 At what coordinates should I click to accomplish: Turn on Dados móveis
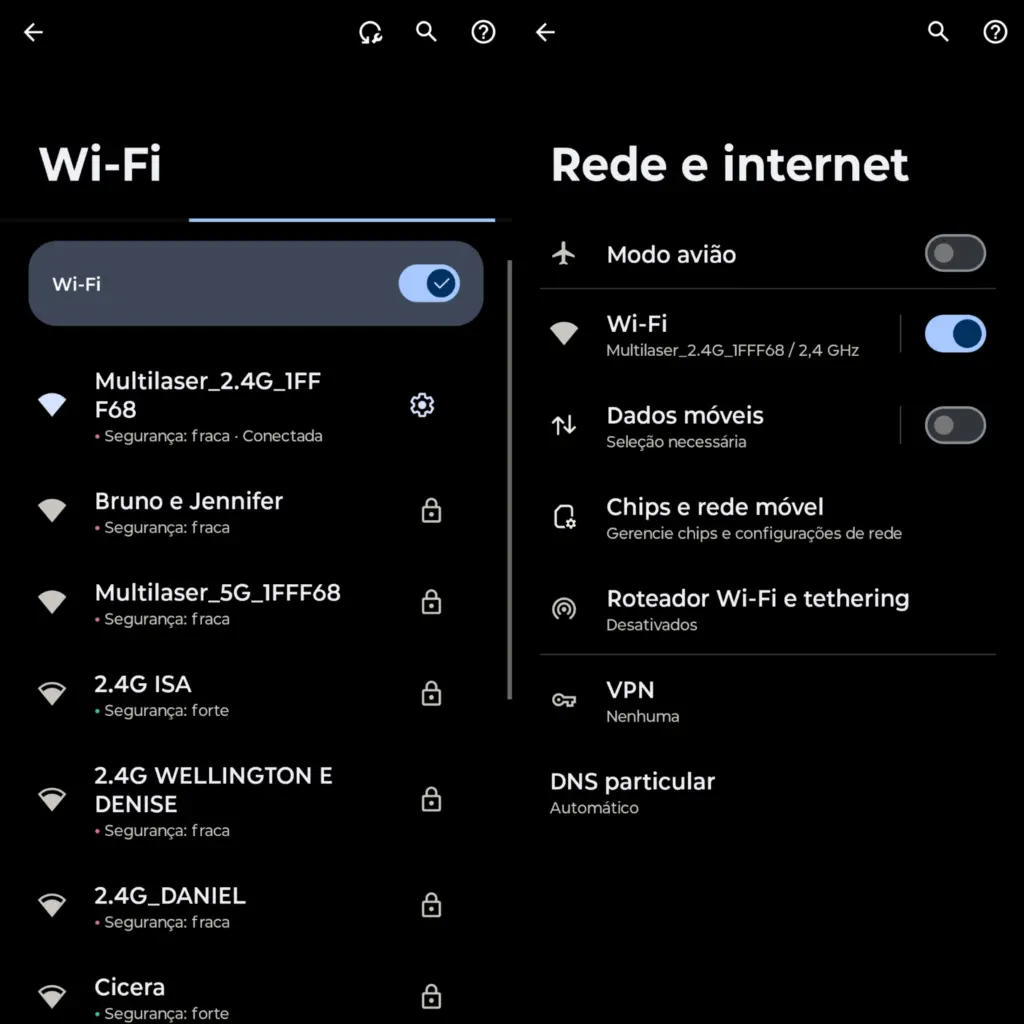point(955,426)
